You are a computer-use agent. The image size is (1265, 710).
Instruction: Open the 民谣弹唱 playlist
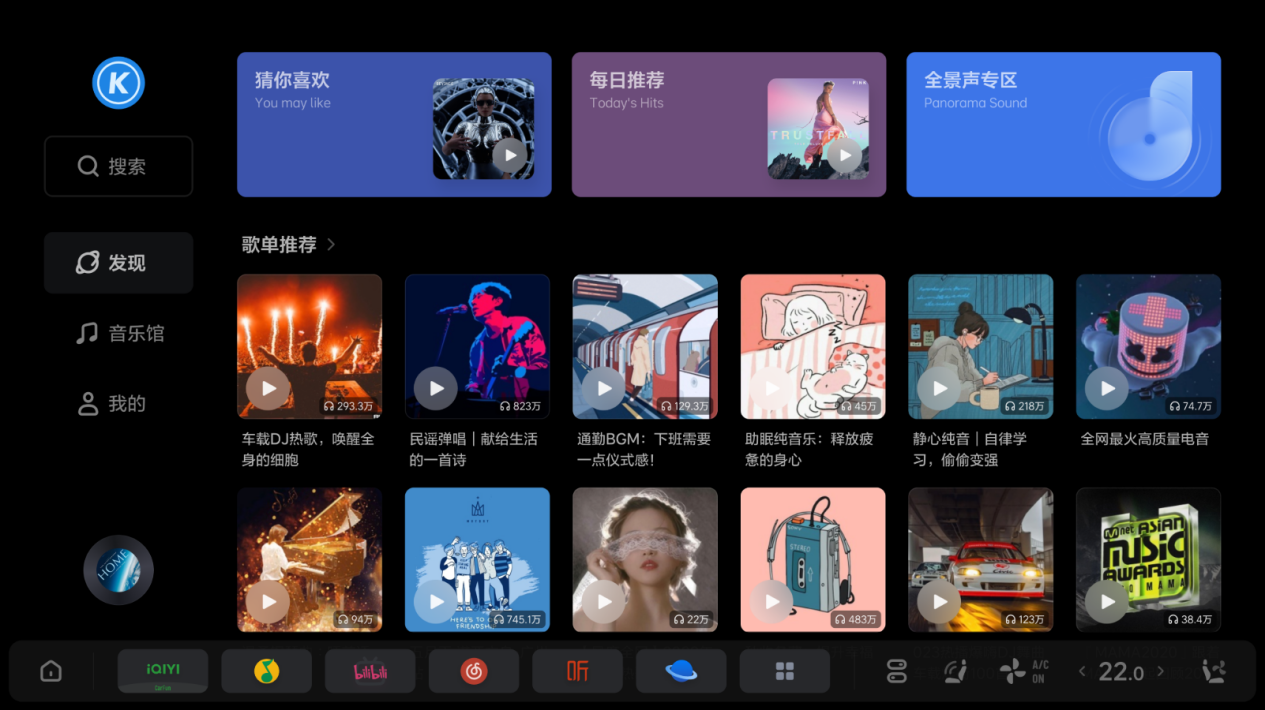(477, 346)
